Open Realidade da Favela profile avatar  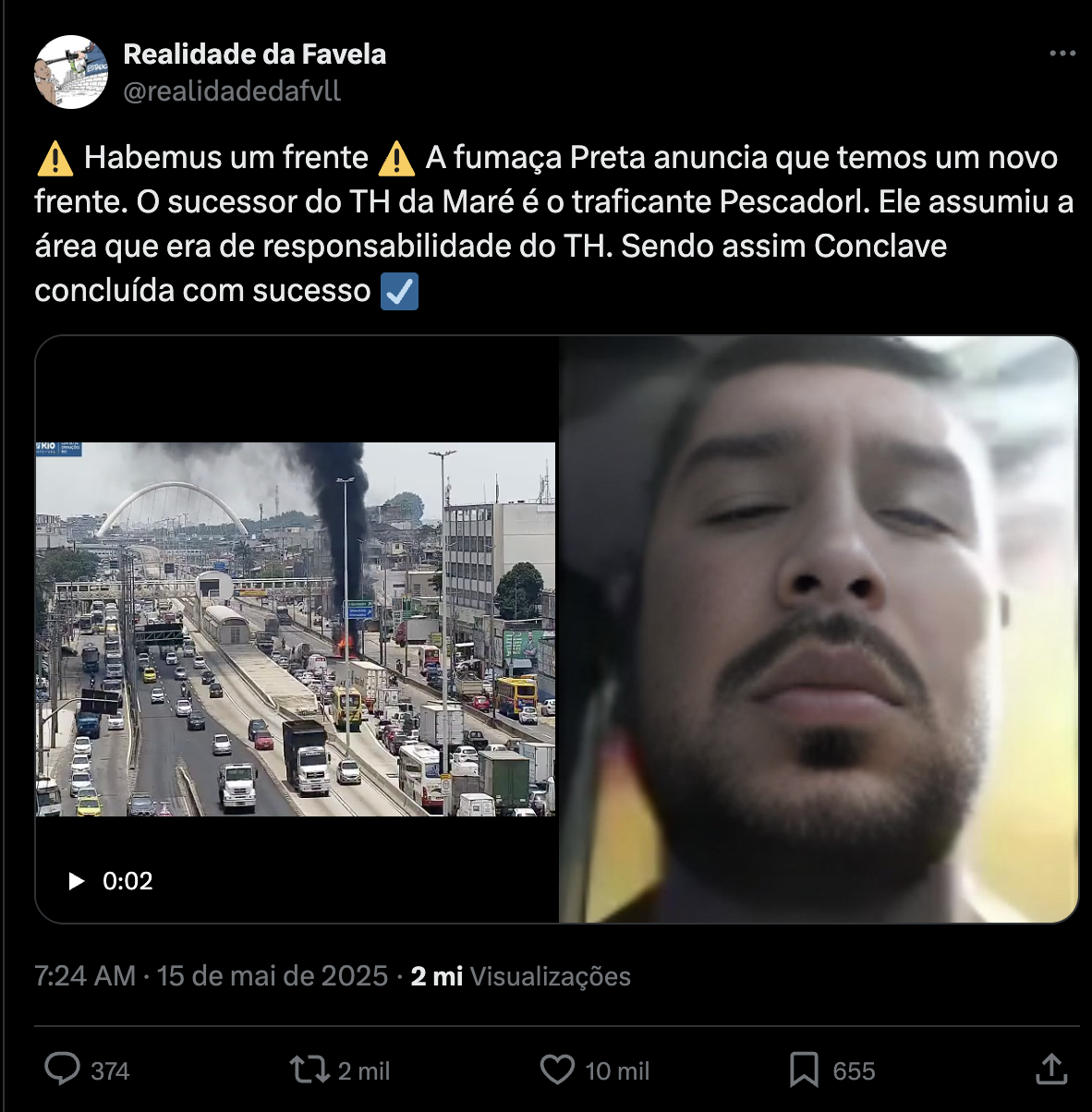(71, 72)
